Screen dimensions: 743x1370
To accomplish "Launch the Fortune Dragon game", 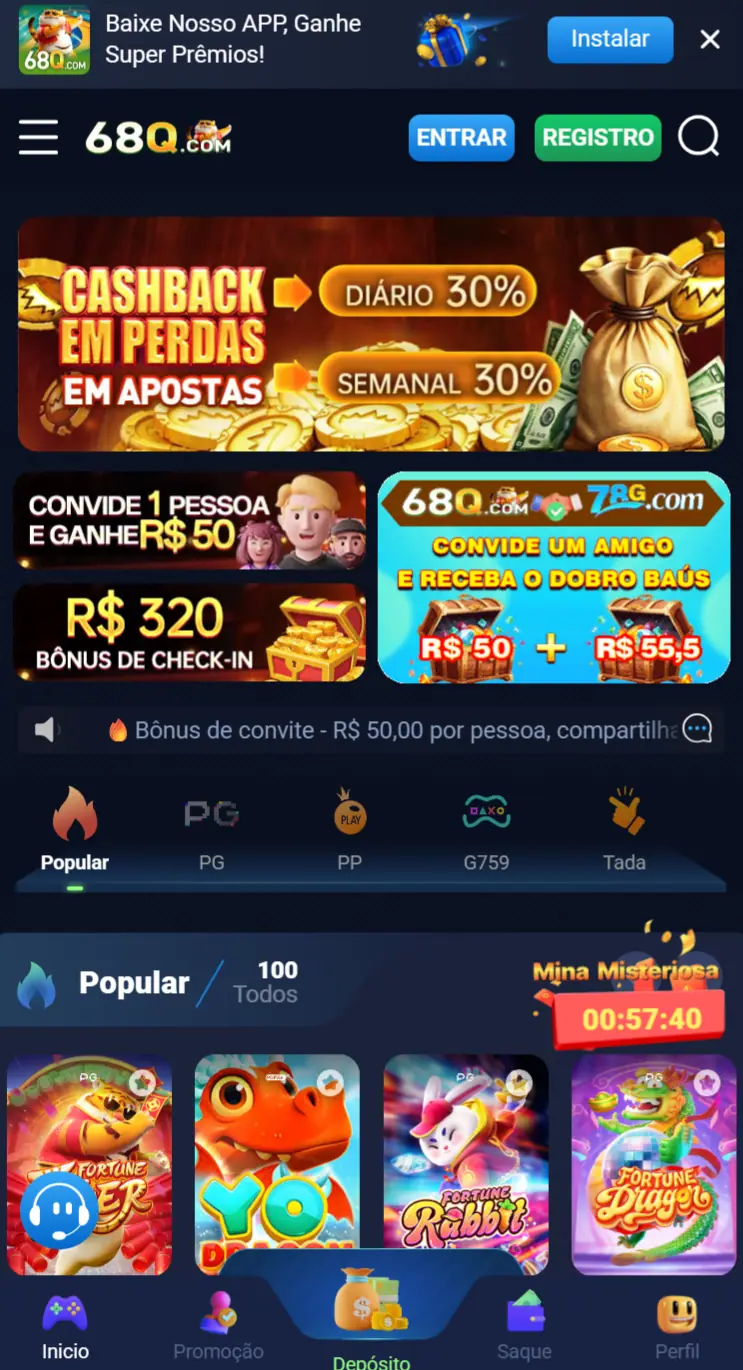I will (654, 1164).
